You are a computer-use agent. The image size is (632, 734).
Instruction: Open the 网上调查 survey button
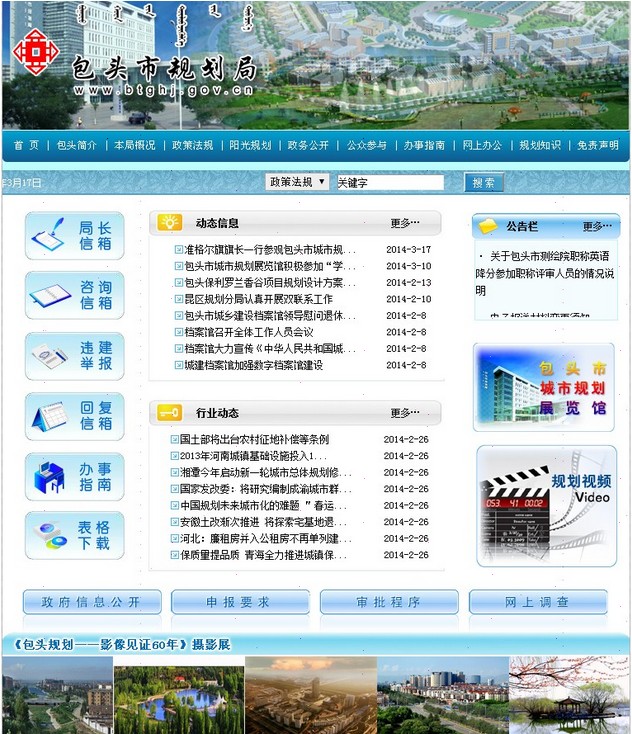pos(538,602)
